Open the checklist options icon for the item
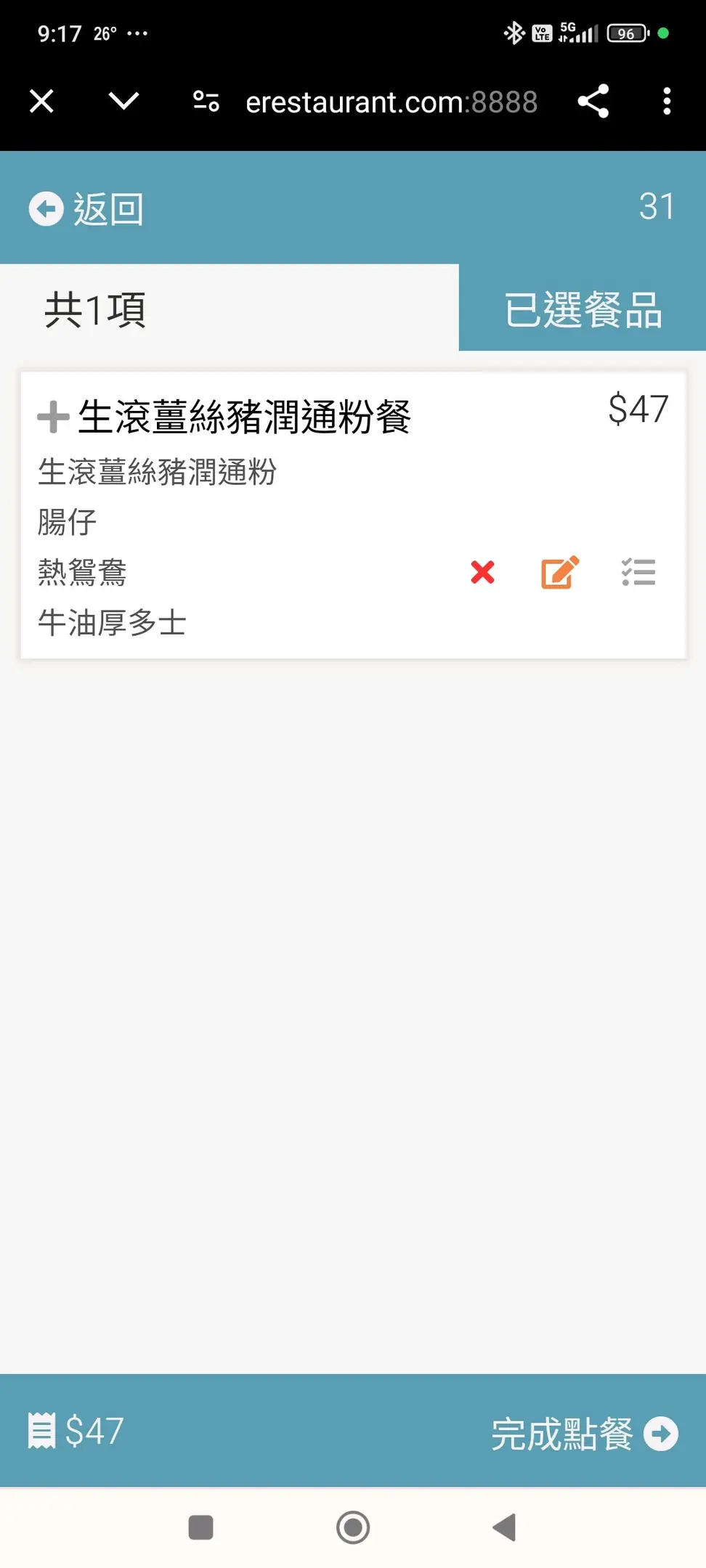The image size is (706, 1568). coord(638,572)
